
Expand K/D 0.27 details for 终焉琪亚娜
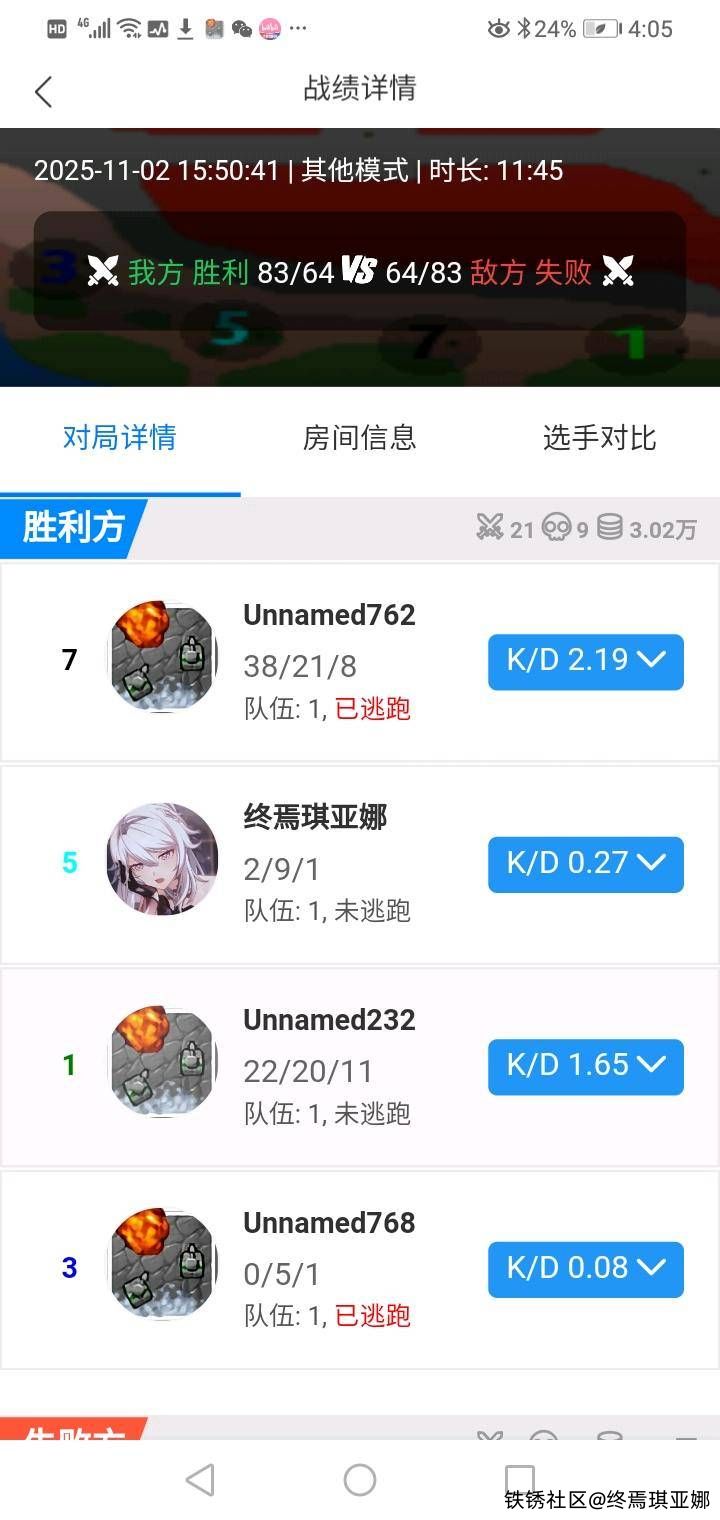point(585,864)
